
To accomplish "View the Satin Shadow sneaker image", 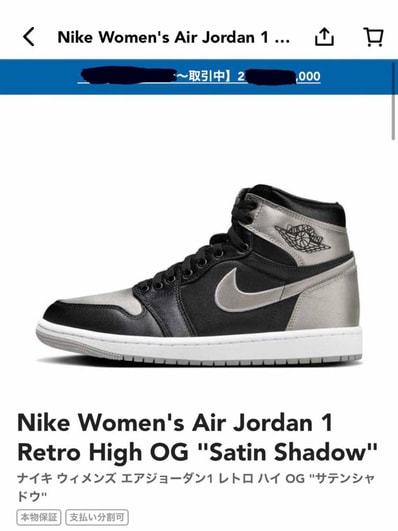I will 199,274.
